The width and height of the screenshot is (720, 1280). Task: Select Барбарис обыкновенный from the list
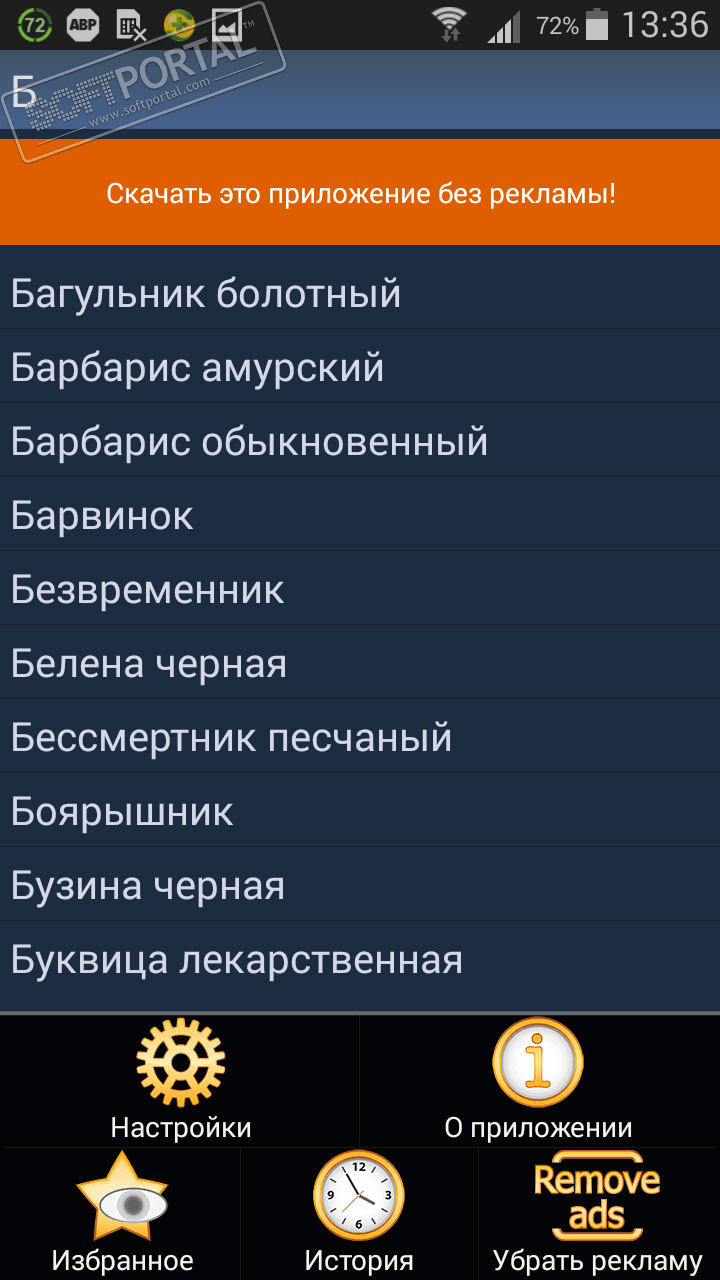pyautogui.click(x=360, y=441)
